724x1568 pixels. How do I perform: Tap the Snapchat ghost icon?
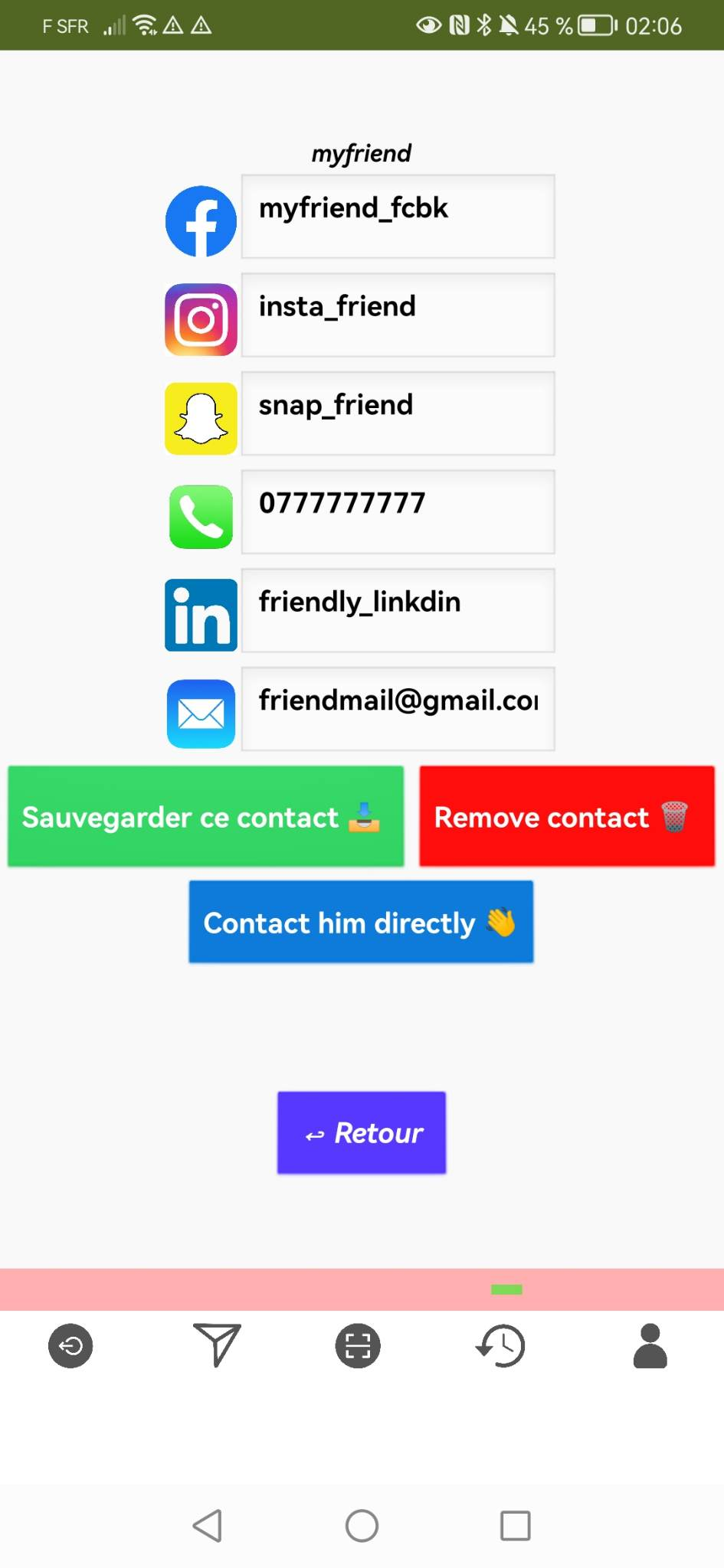coord(201,418)
